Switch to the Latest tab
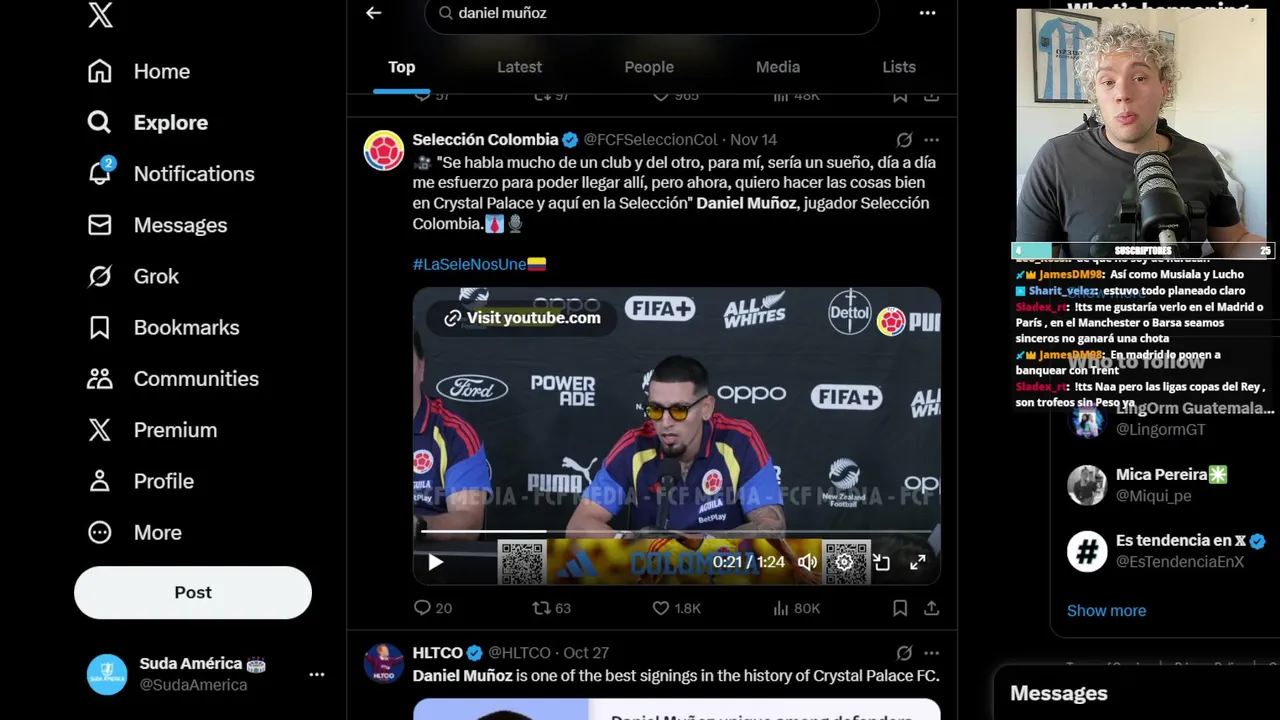This screenshot has width=1280, height=720. pyautogui.click(x=519, y=67)
